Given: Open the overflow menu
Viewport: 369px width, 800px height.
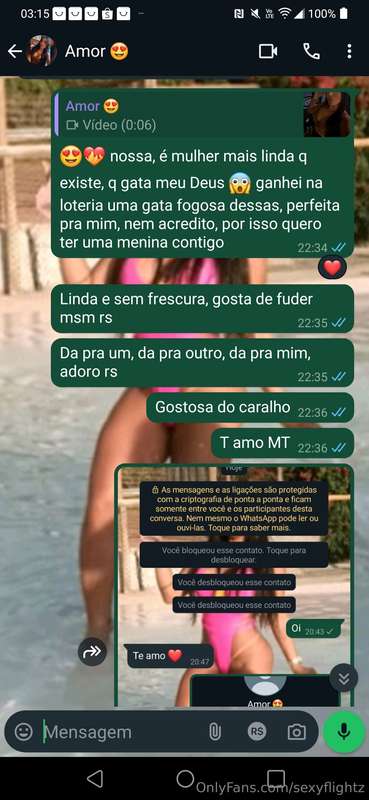Looking at the screenshot, I should 349,51.
